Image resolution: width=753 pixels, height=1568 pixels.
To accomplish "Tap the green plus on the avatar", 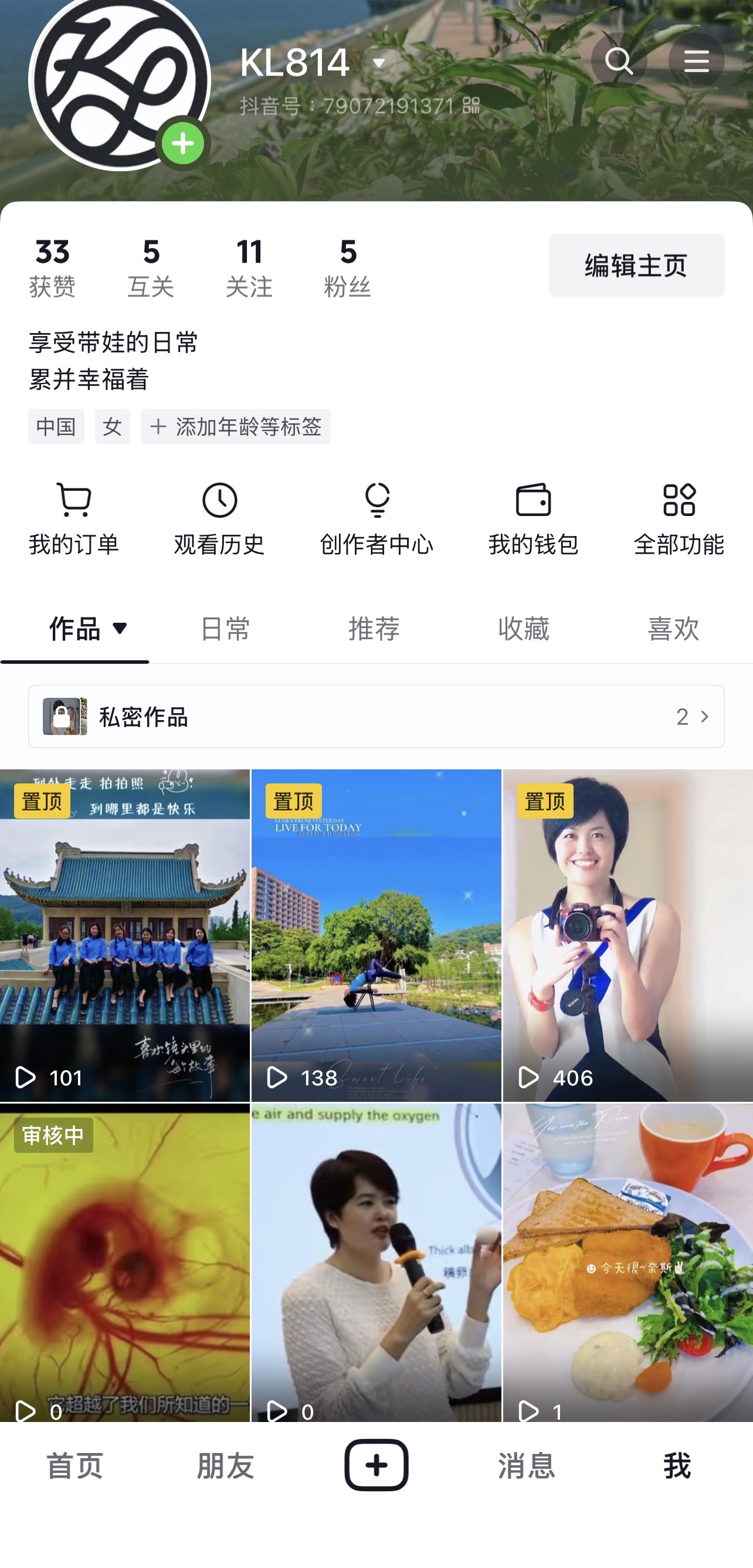I will click(182, 144).
